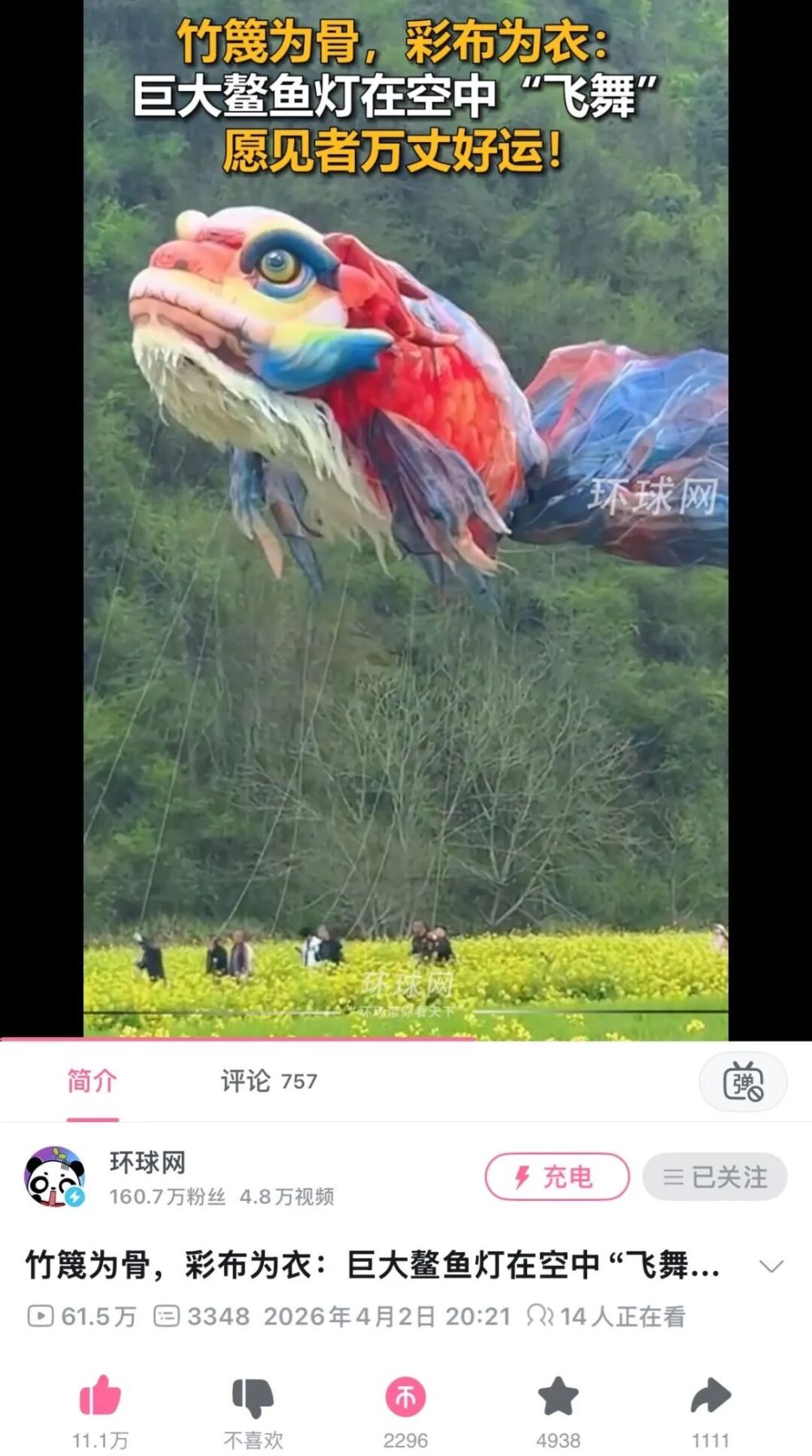Share this video
This screenshot has width=812, height=1456.
coord(710,1397)
